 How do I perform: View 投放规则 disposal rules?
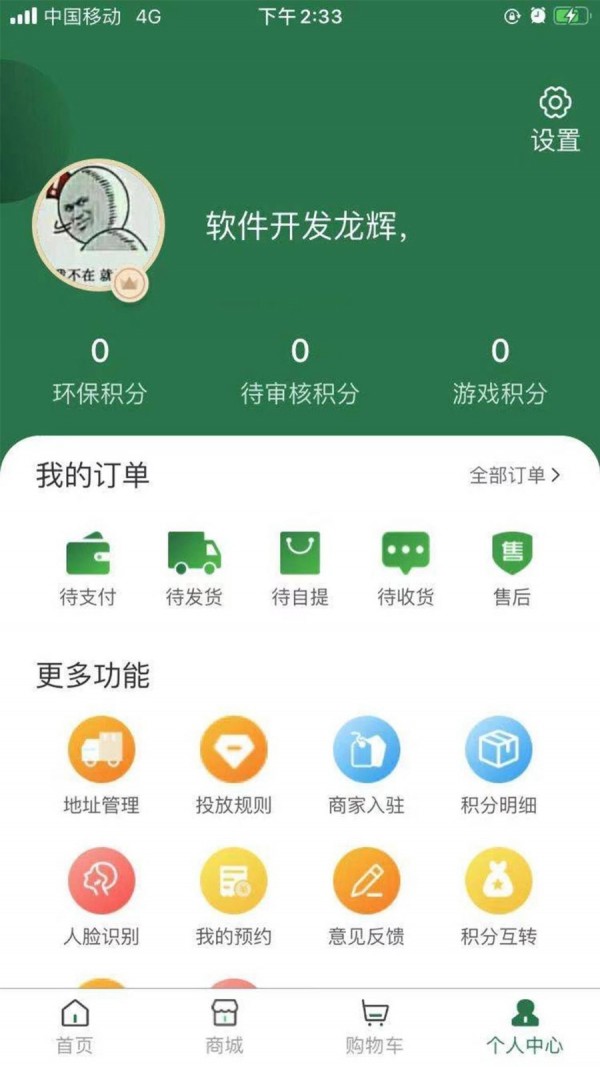pos(233,765)
